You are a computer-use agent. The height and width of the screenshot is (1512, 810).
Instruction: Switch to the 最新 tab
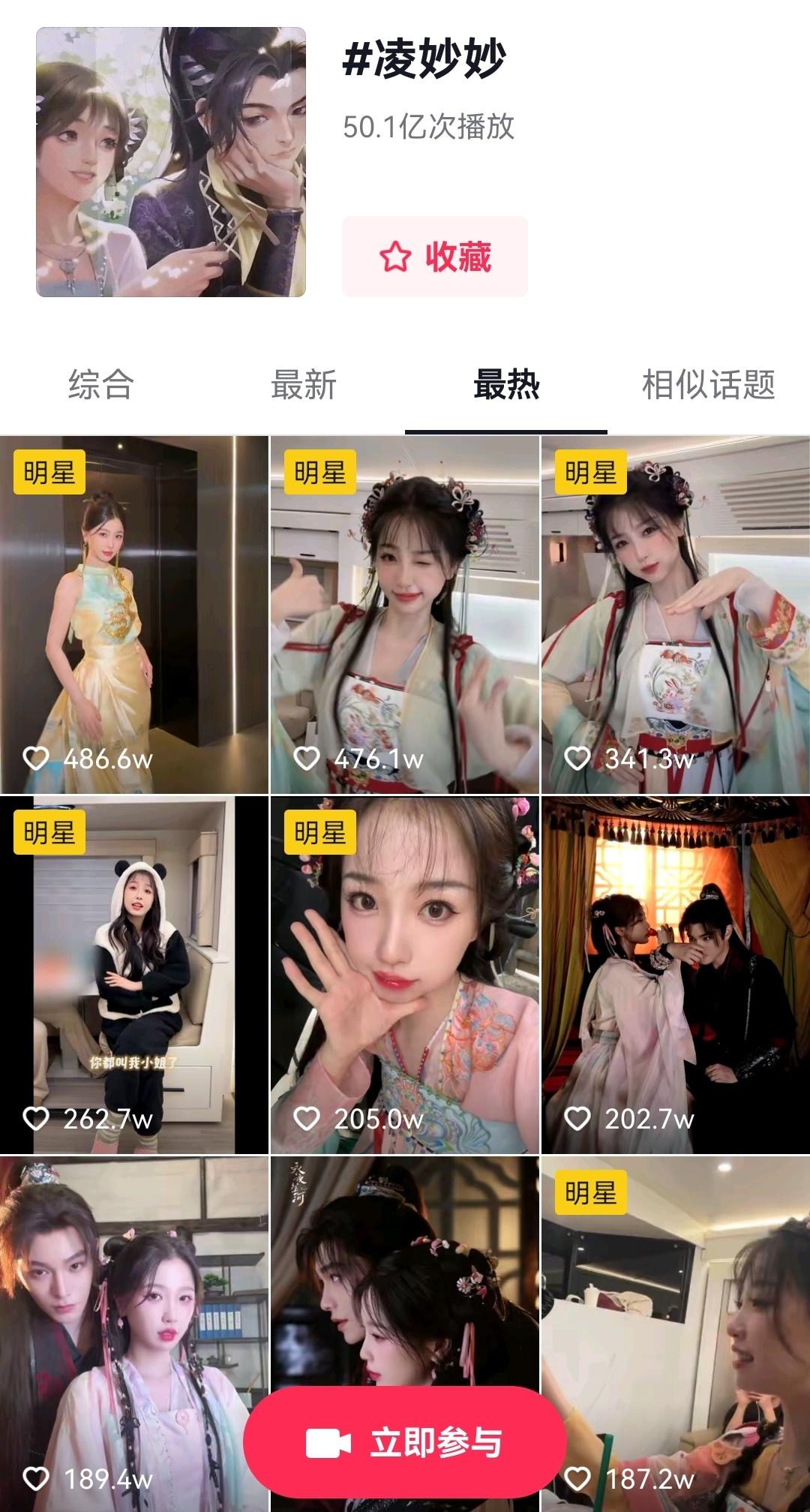[304, 385]
